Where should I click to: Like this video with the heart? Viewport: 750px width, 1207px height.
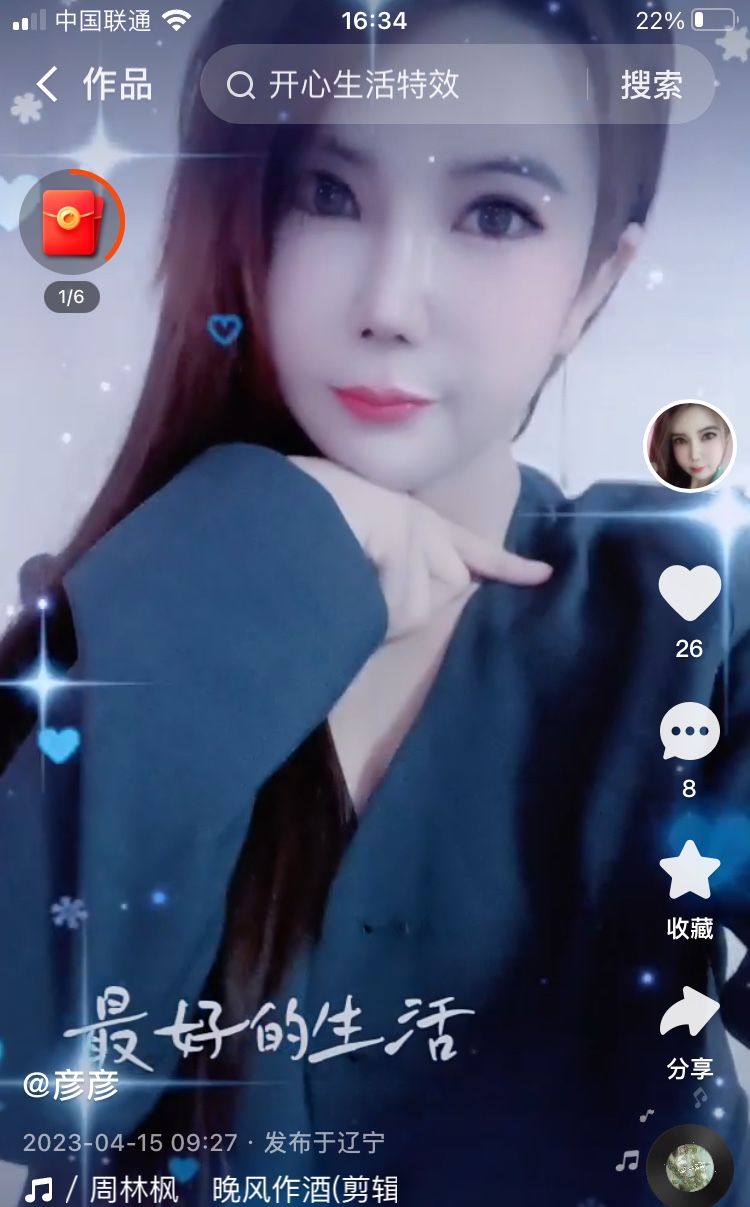click(689, 594)
